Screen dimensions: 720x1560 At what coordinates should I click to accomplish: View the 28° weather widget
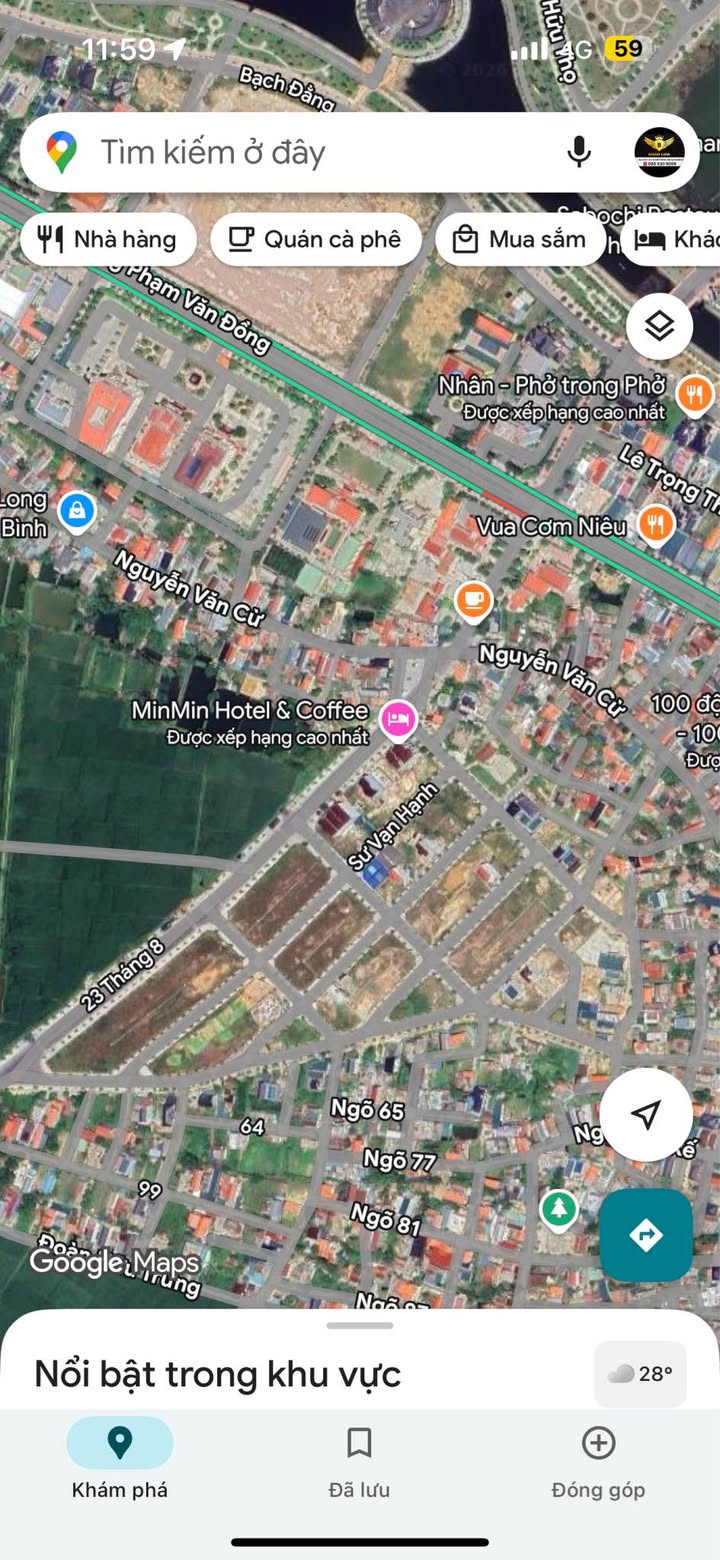(641, 1374)
